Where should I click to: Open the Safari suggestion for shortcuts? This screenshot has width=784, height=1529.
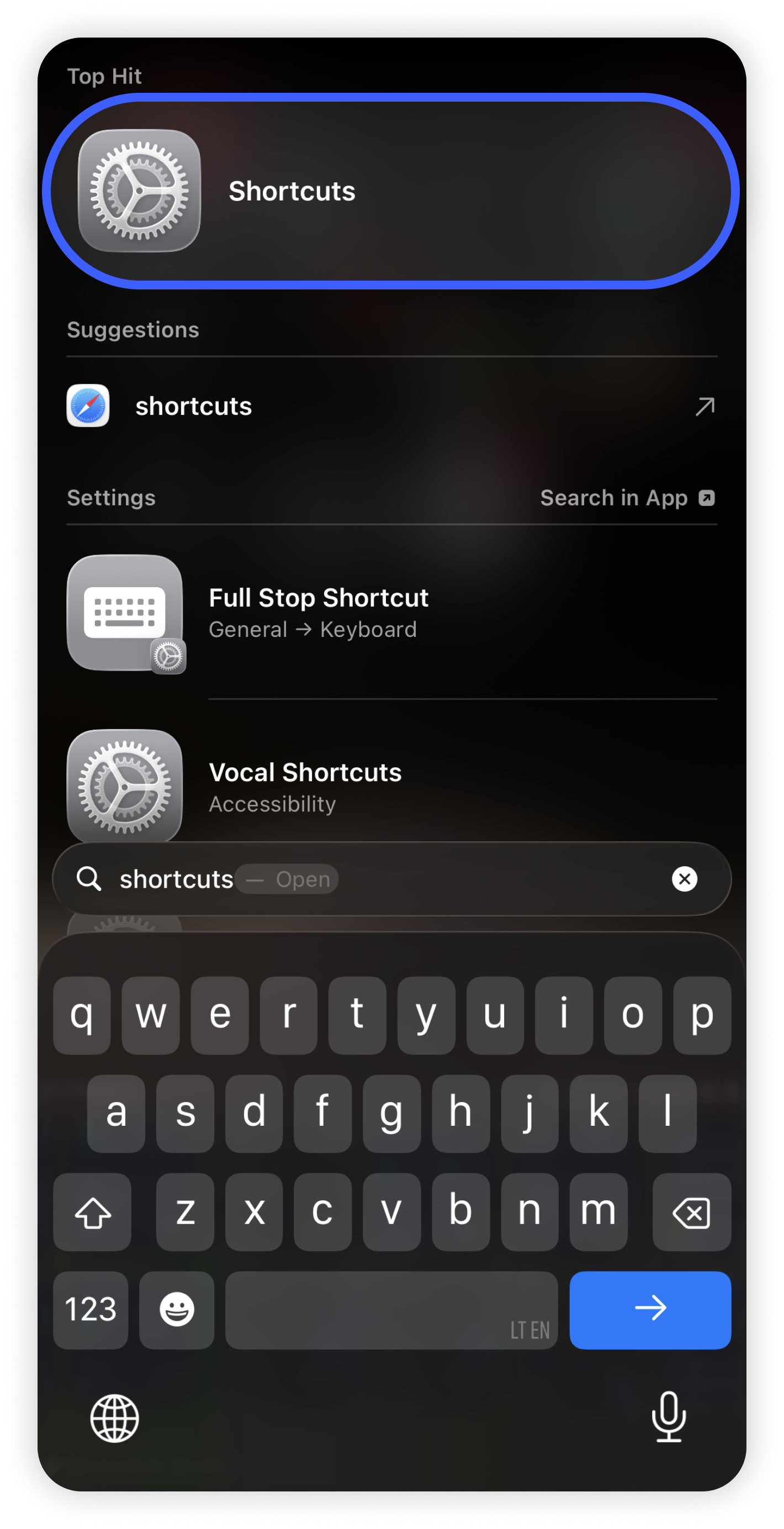click(x=391, y=406)
